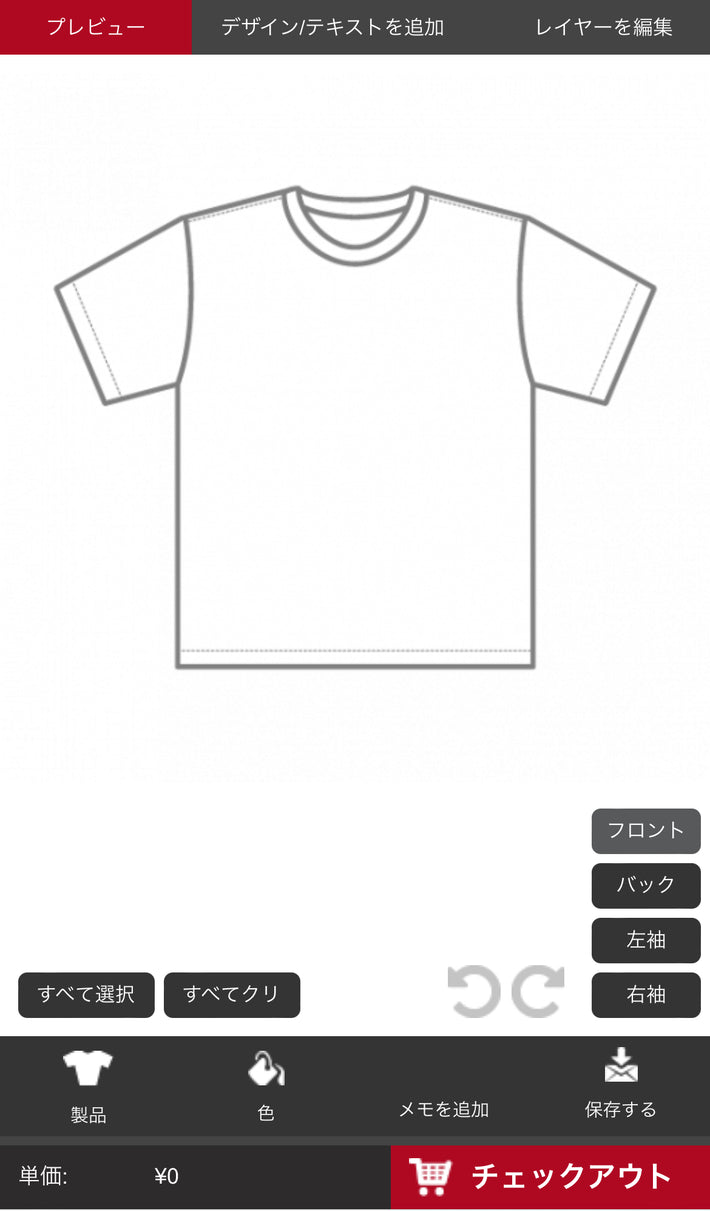Switch to the プレビュー tab
This screenshot has height=1211, width=710.
[96, 27]
